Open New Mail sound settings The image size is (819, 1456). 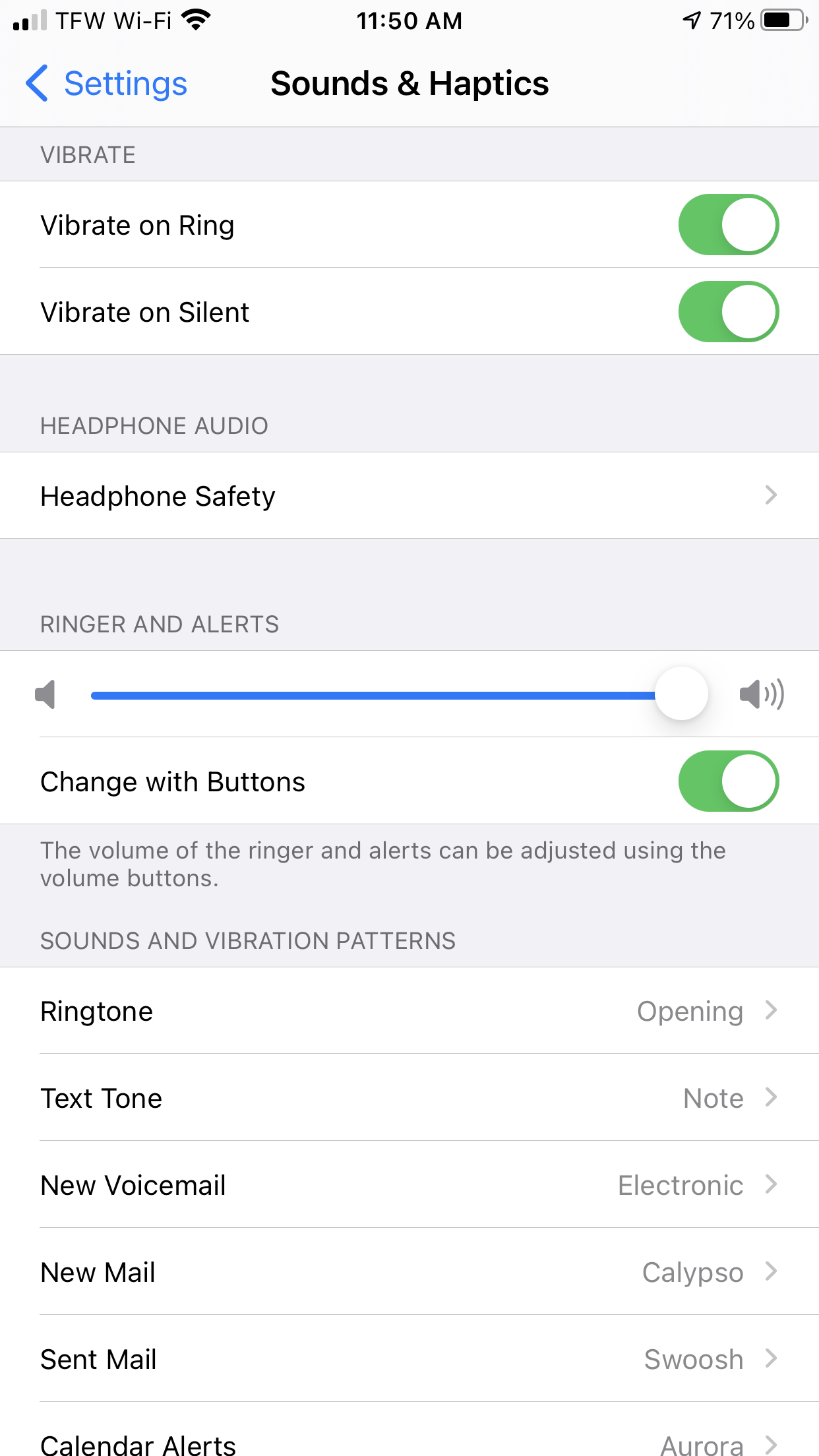[x=409, y=1272]
